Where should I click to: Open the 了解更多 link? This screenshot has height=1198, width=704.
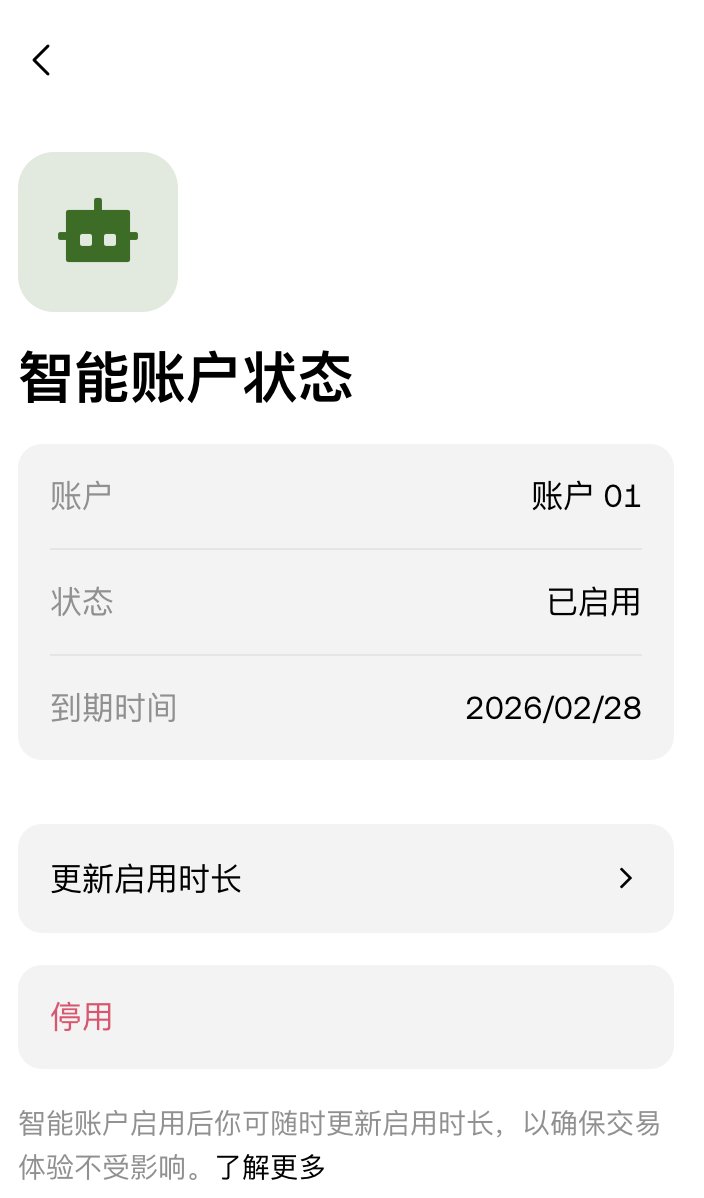click(x=271, y=1166)
